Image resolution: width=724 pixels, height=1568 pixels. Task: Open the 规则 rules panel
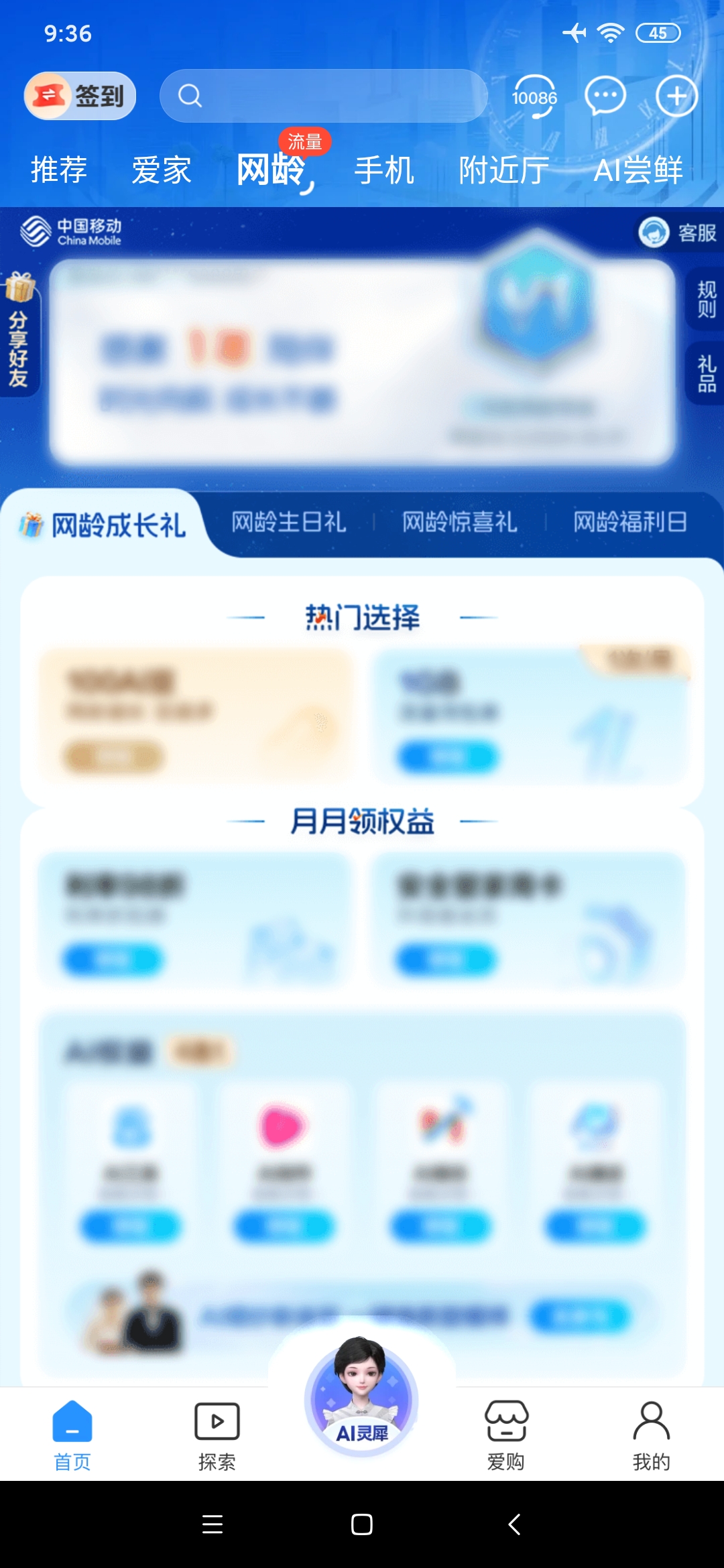point(707,300)
